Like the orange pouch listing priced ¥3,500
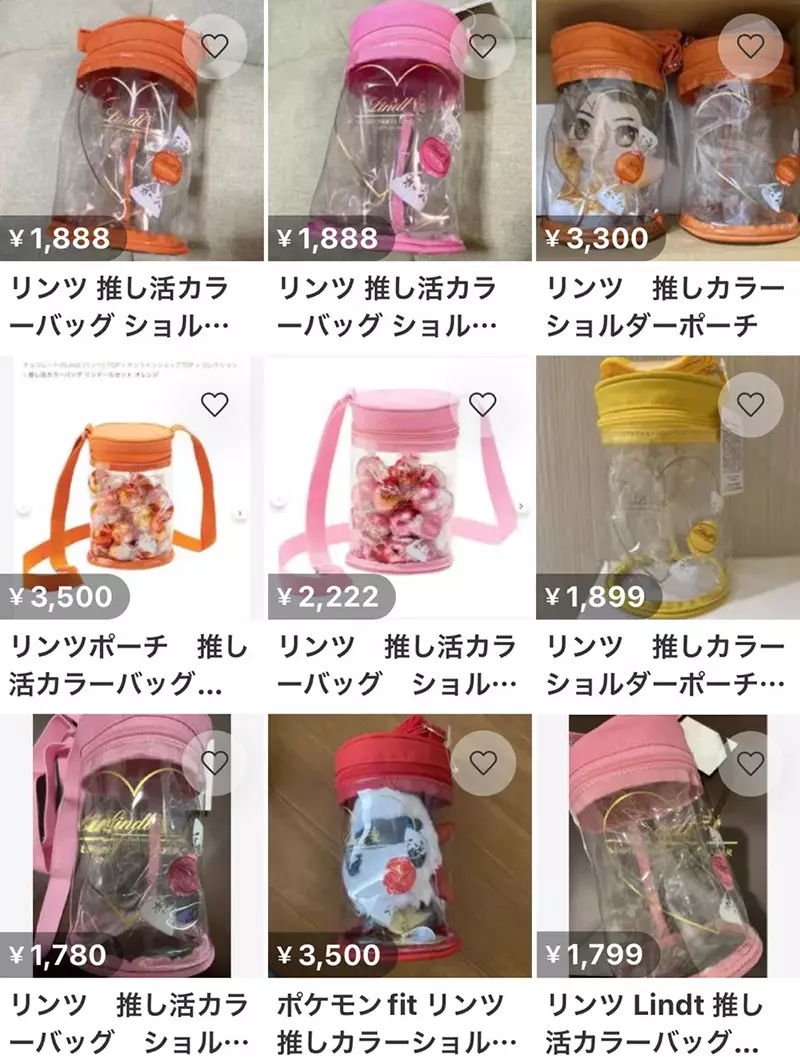800x1063 pixels. (215, 404)
